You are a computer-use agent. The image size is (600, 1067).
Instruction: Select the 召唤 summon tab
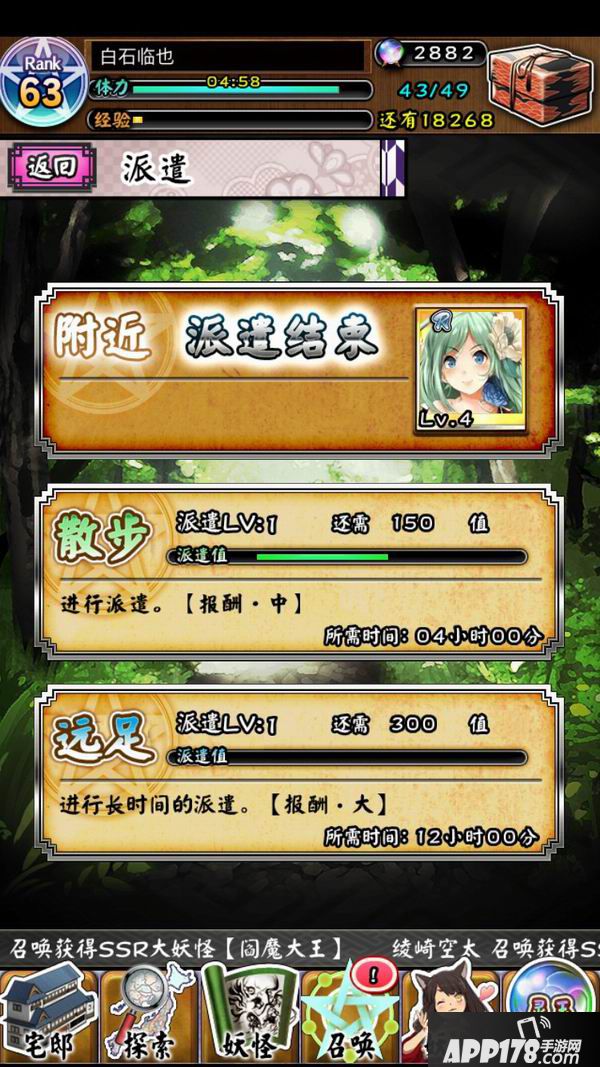(349, 1015)
